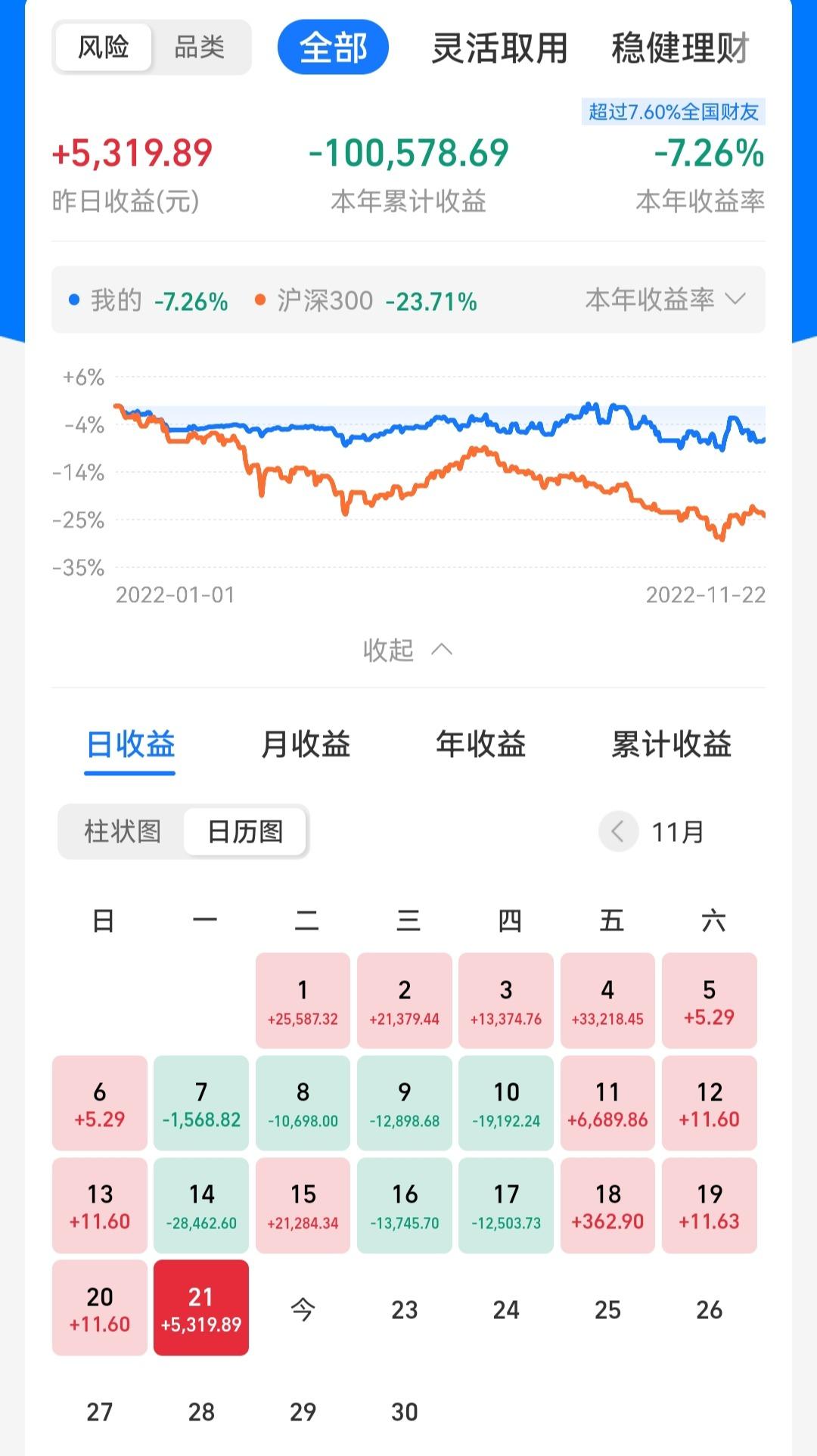Screen dimensions: 817x1456
Task: Switch to the 年收益 tab
Action: 480,744
